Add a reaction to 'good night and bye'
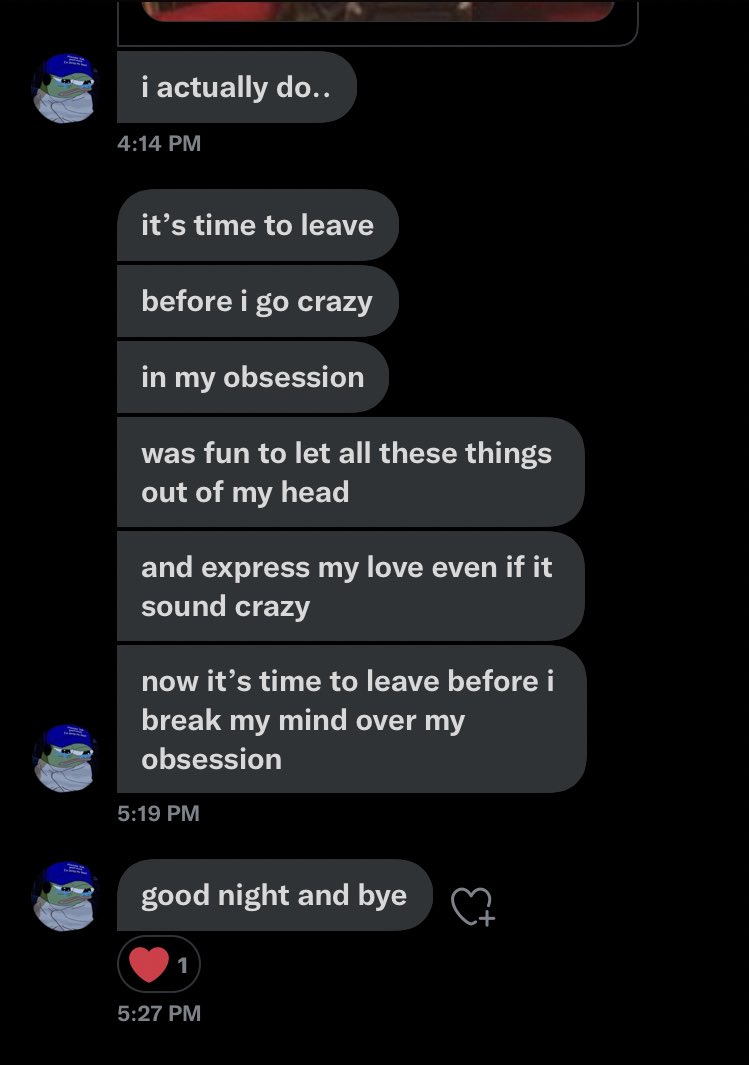 [472, 906]
